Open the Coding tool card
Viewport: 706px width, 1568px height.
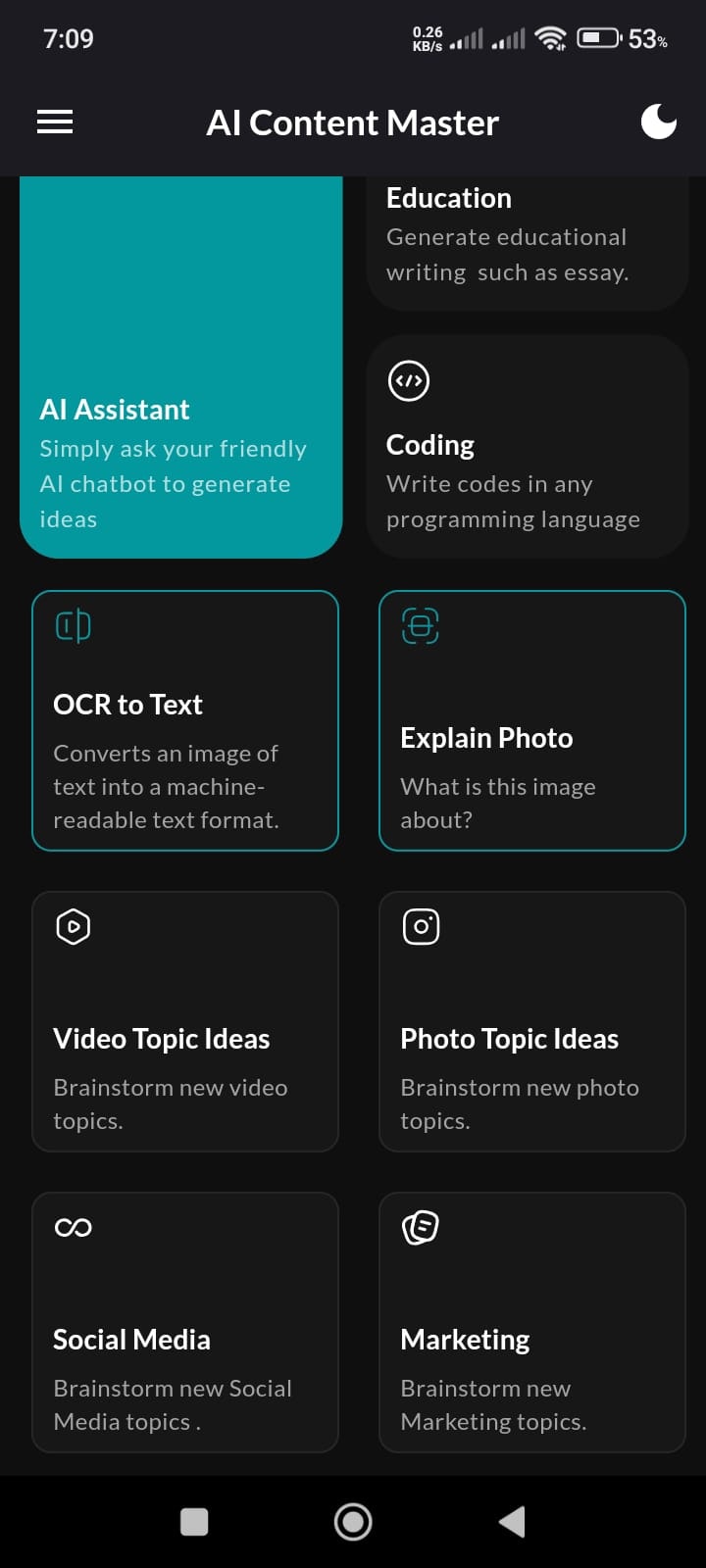(528, 447)
